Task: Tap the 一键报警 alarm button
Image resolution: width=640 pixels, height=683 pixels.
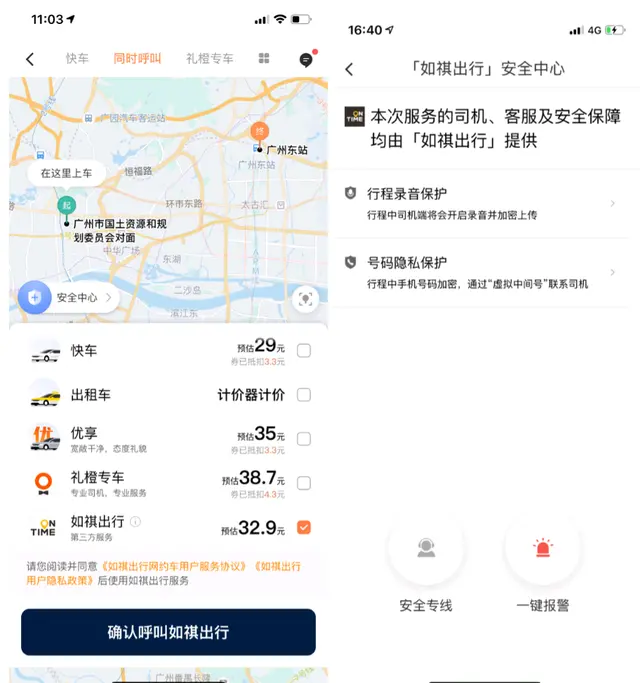Action: 543,549
